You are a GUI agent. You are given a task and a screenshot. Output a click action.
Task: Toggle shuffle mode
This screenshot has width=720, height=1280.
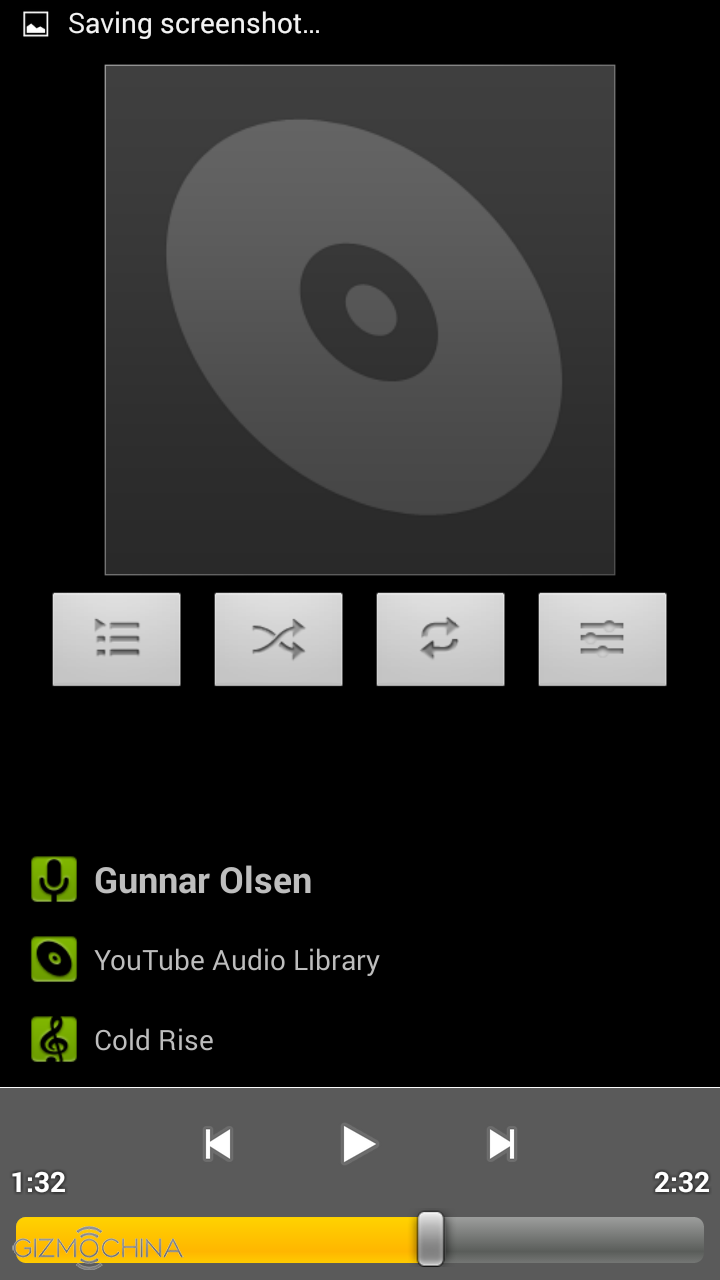[279, 639]
